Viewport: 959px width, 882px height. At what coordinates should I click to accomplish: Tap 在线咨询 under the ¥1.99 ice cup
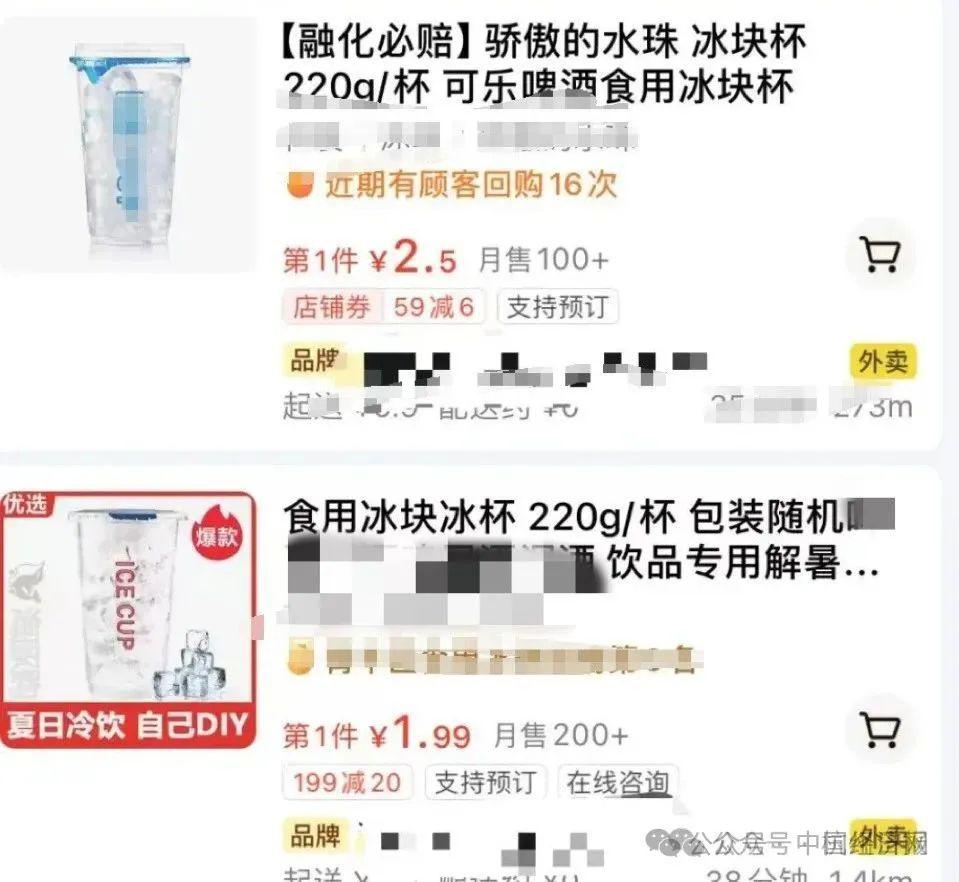(x=618, y=783)
